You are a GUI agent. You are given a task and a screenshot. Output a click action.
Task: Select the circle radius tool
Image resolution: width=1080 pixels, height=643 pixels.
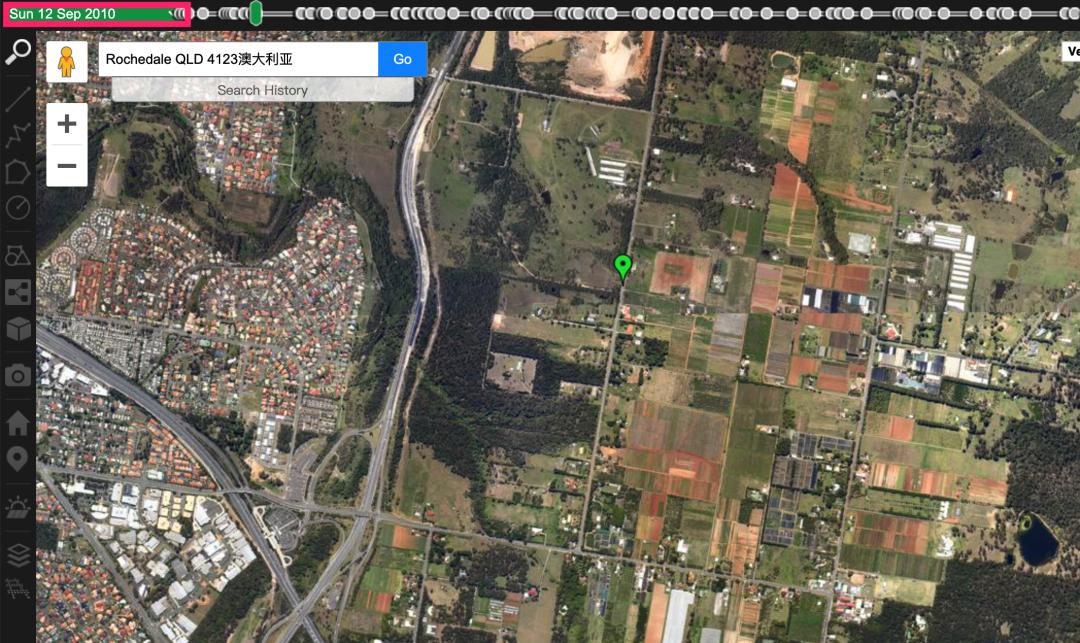tap(18, 207)
